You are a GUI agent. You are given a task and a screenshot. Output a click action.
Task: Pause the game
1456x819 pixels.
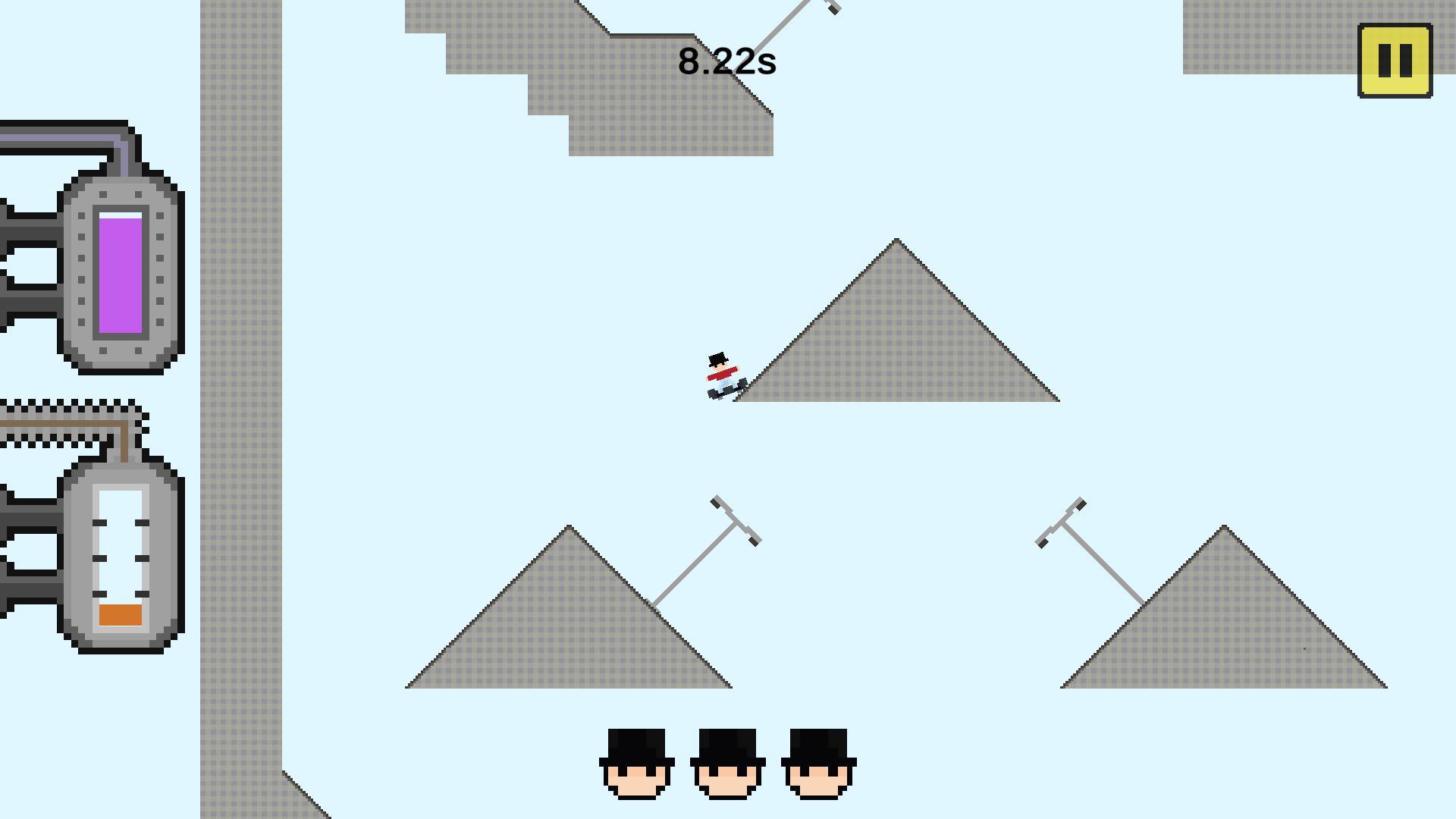[x=1395, y=61]
